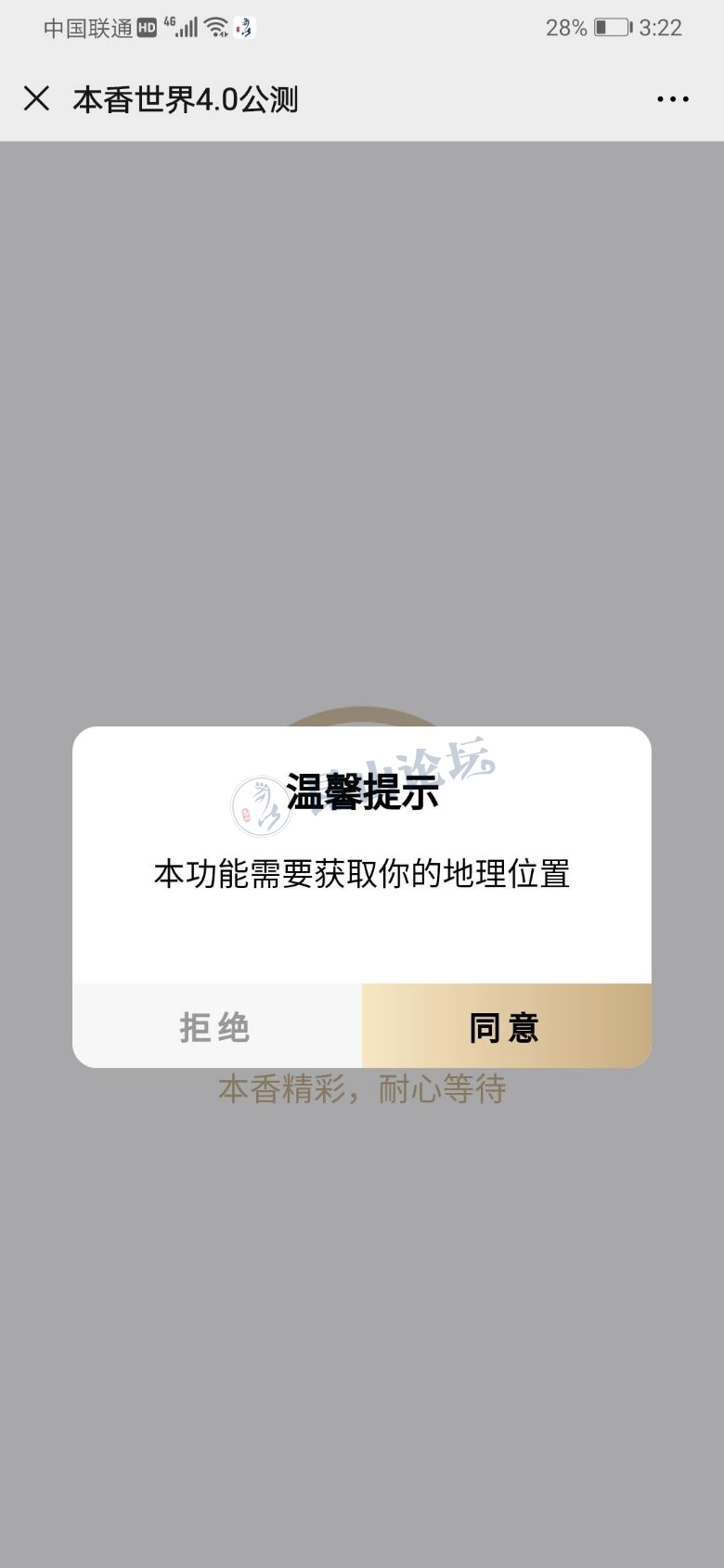Open the three-dot overflow menu
Screen dimensions: 724x1568
(x=673, y=99)
